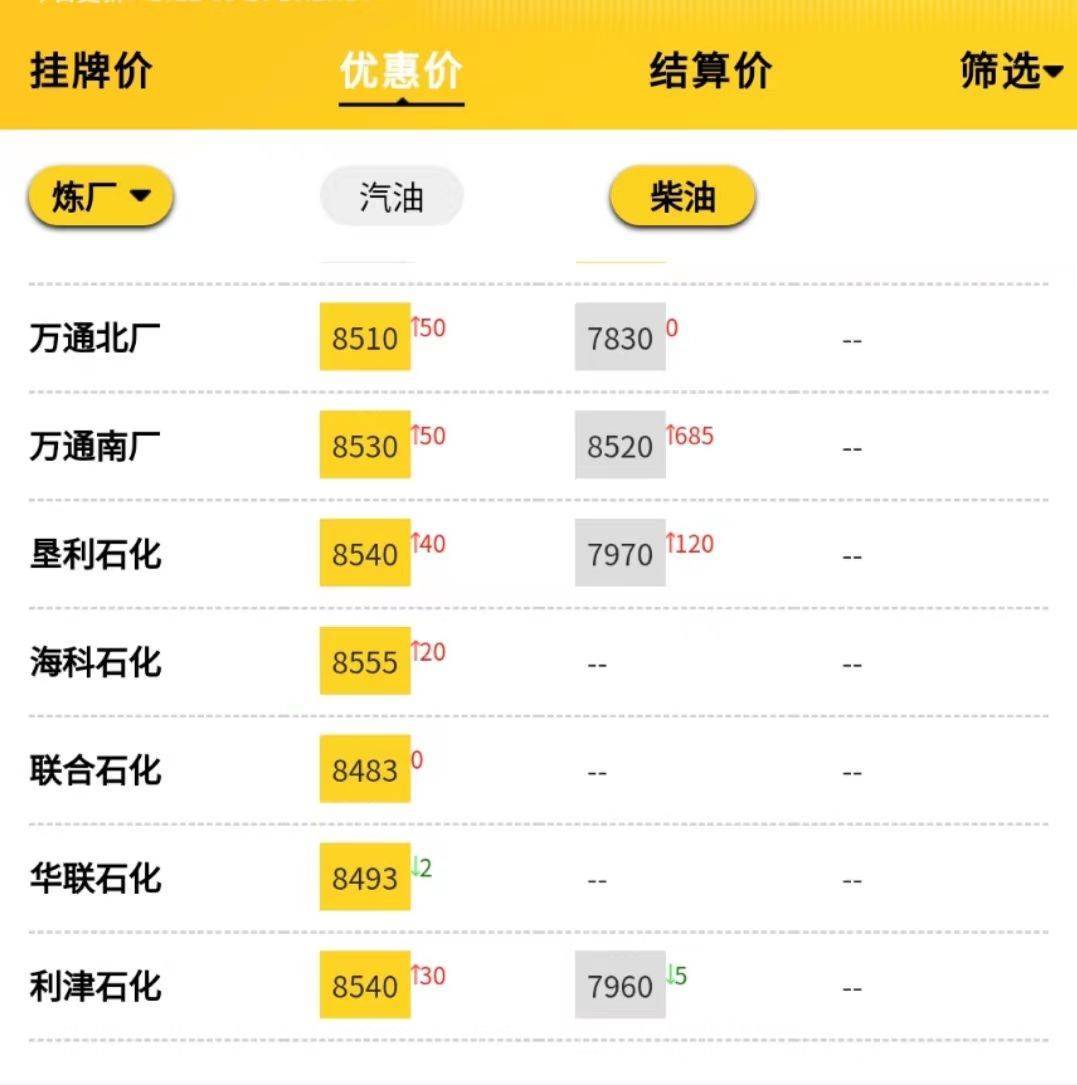Screen dimensions: 1077x1085
Task: Select the 汽油 chip
Action: point(391,197)
